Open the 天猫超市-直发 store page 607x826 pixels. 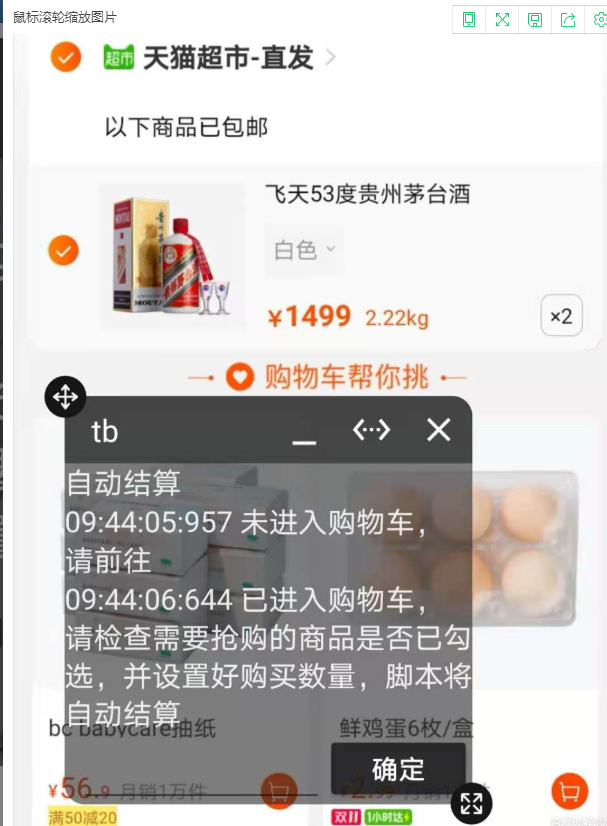click(x=228, y=58)
